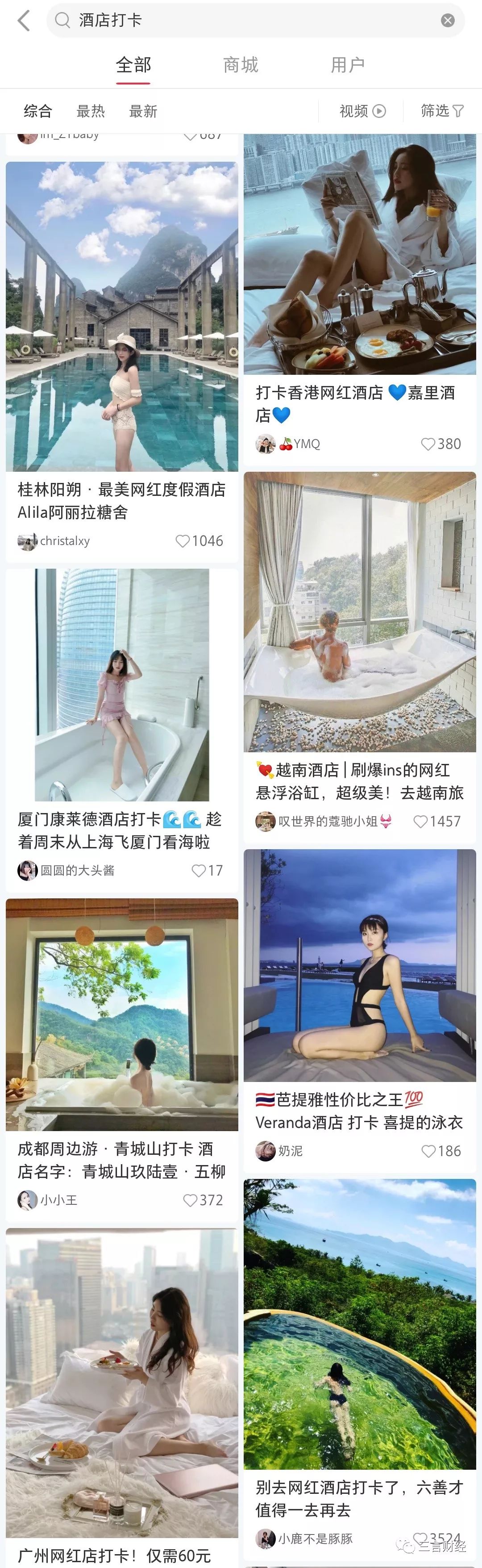This screenshot has width=482, height=1568.
Task: Clear the search text 酒店打卡
Action: tap(447, 21)
